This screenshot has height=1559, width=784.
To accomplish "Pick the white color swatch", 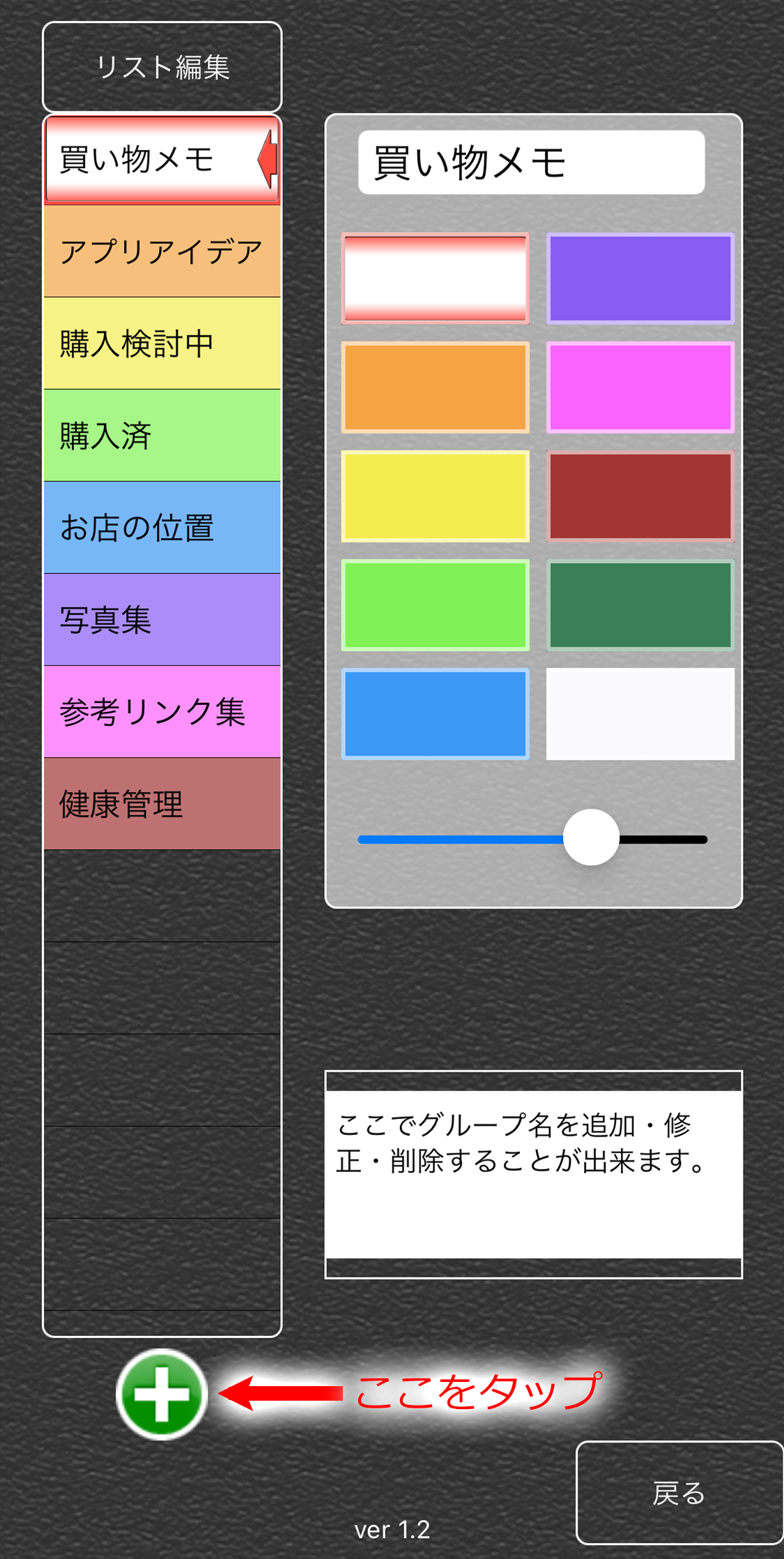I will coord(640,713).
